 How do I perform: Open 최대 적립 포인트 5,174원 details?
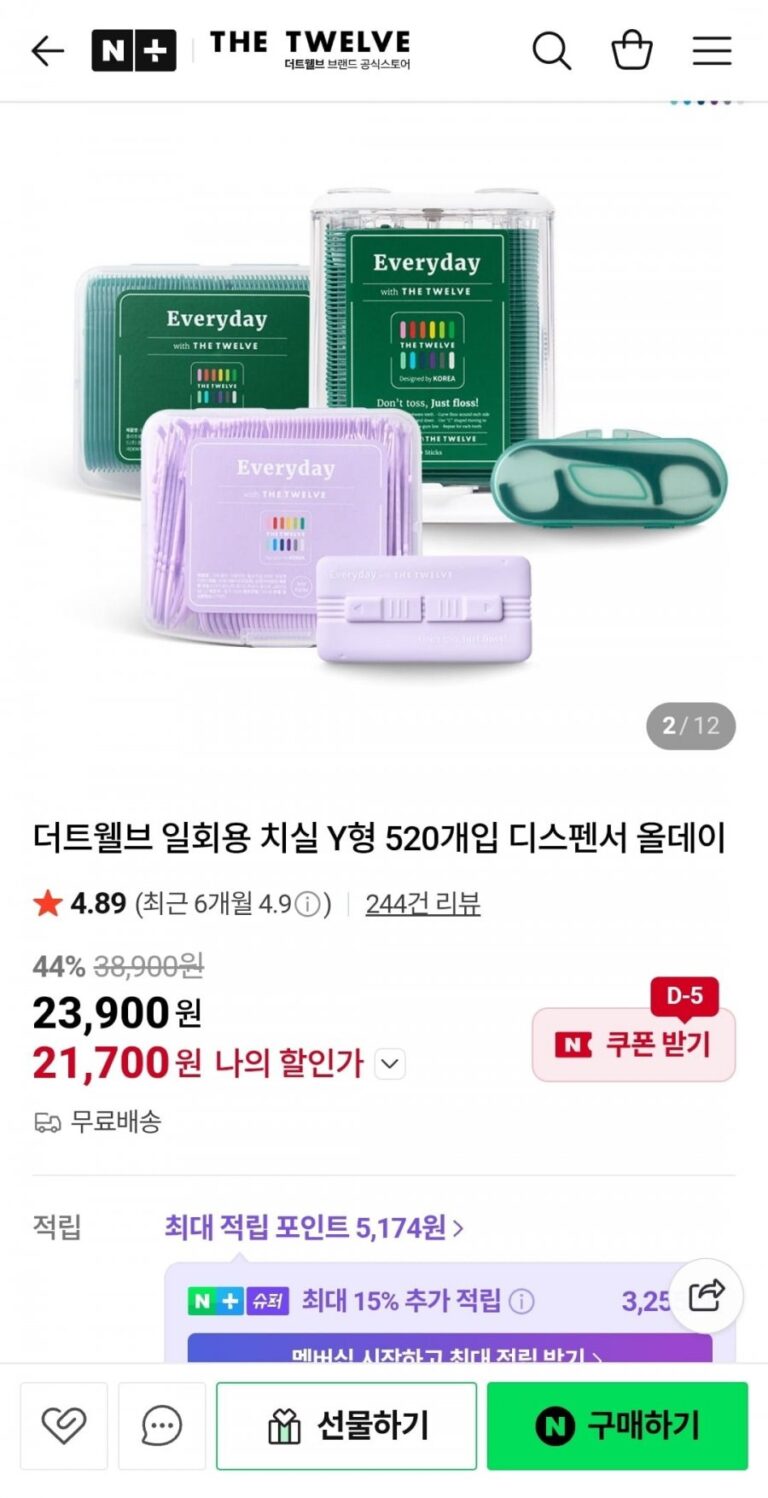click(314, 1227)
